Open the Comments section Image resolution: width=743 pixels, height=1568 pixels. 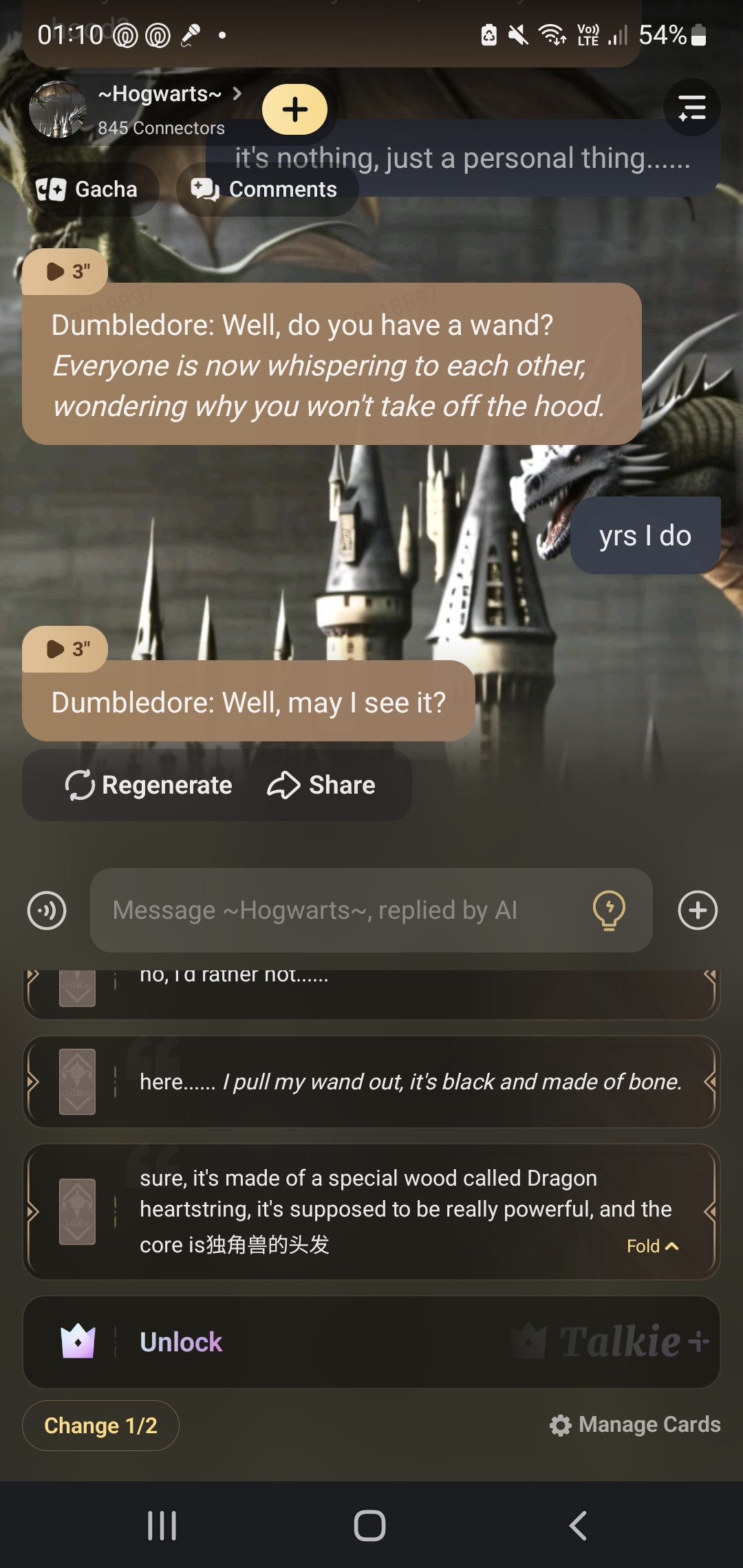(x=266, y=189)
